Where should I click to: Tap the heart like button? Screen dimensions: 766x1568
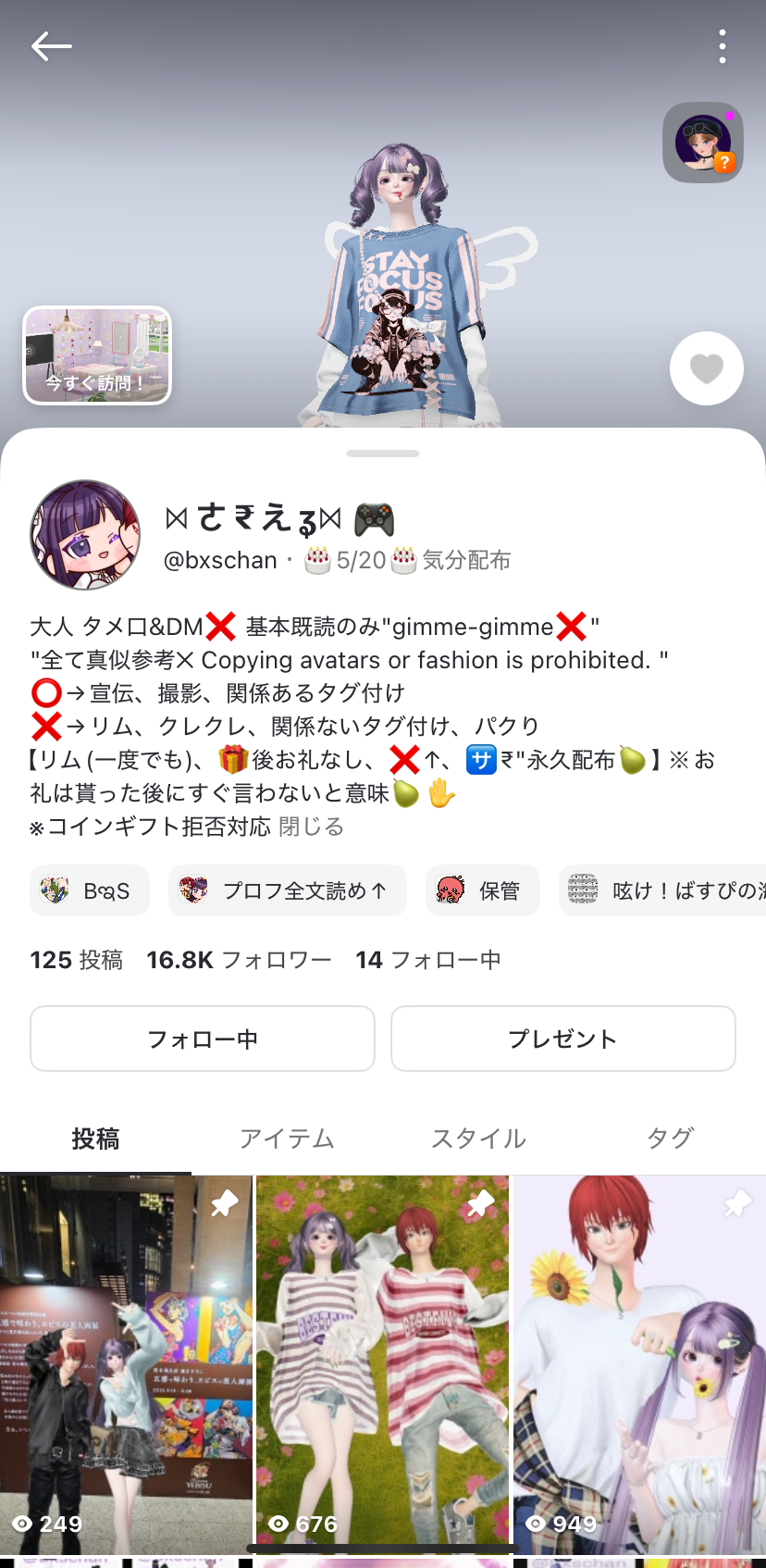[x=707, y=368]
